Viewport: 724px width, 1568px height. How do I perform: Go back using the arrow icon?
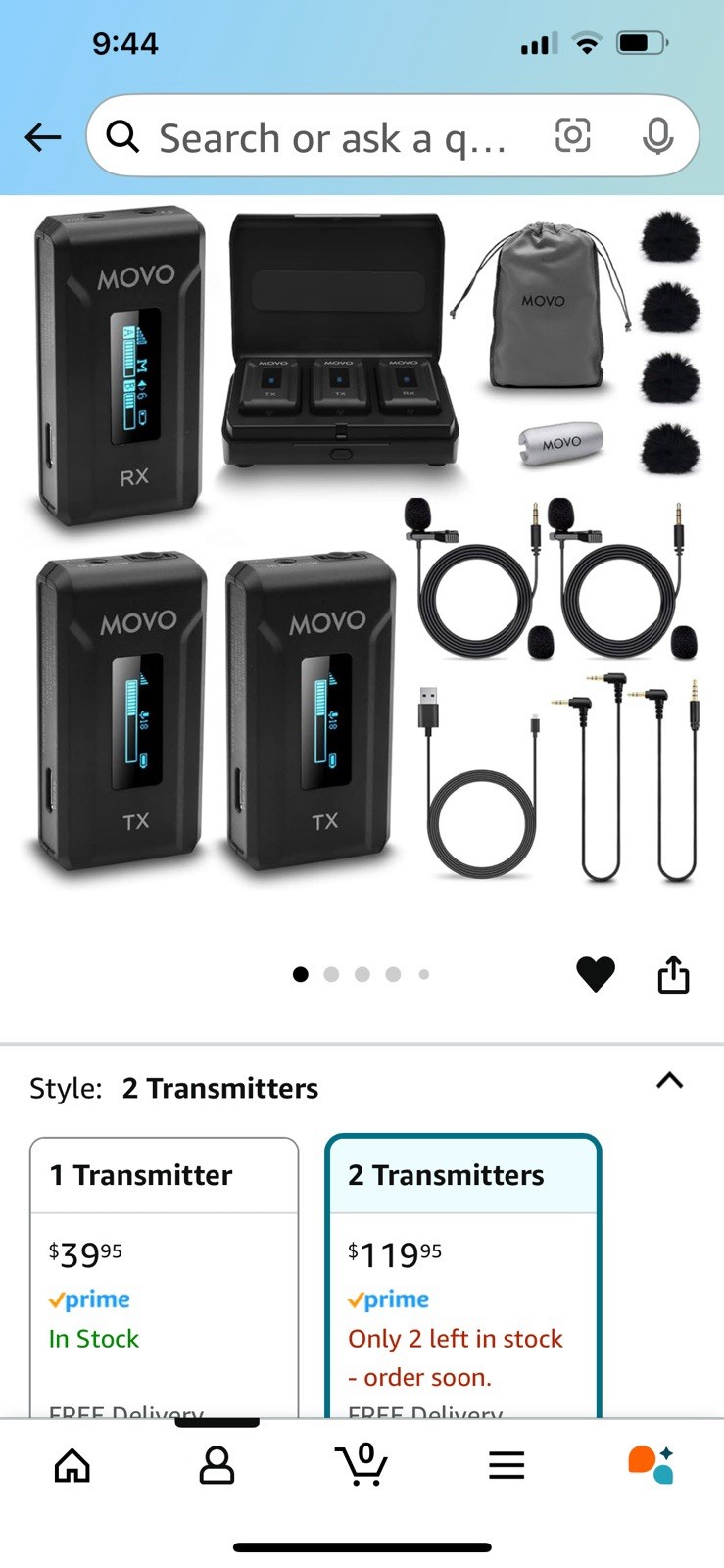pos(43,137)
